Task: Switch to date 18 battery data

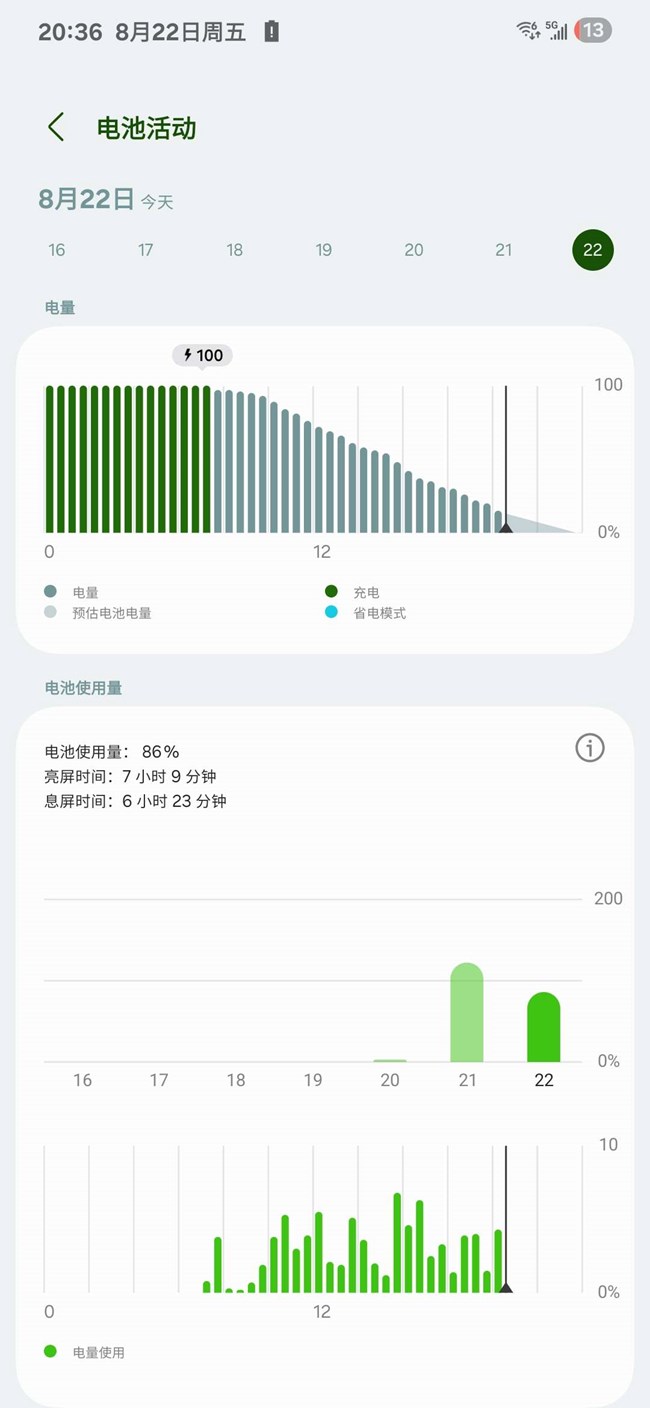Action: [x=235, y=250]
